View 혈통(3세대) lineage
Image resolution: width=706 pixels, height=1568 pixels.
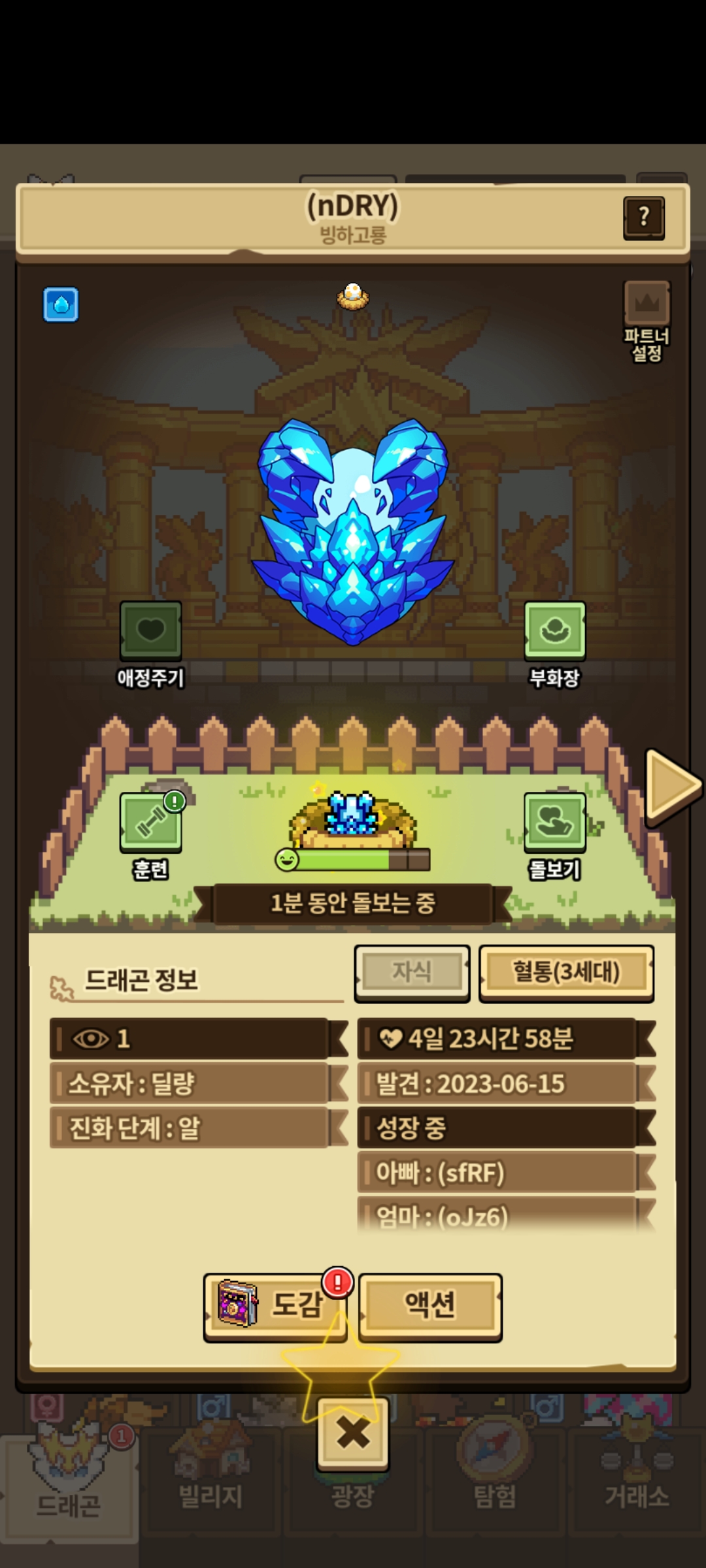566,972
